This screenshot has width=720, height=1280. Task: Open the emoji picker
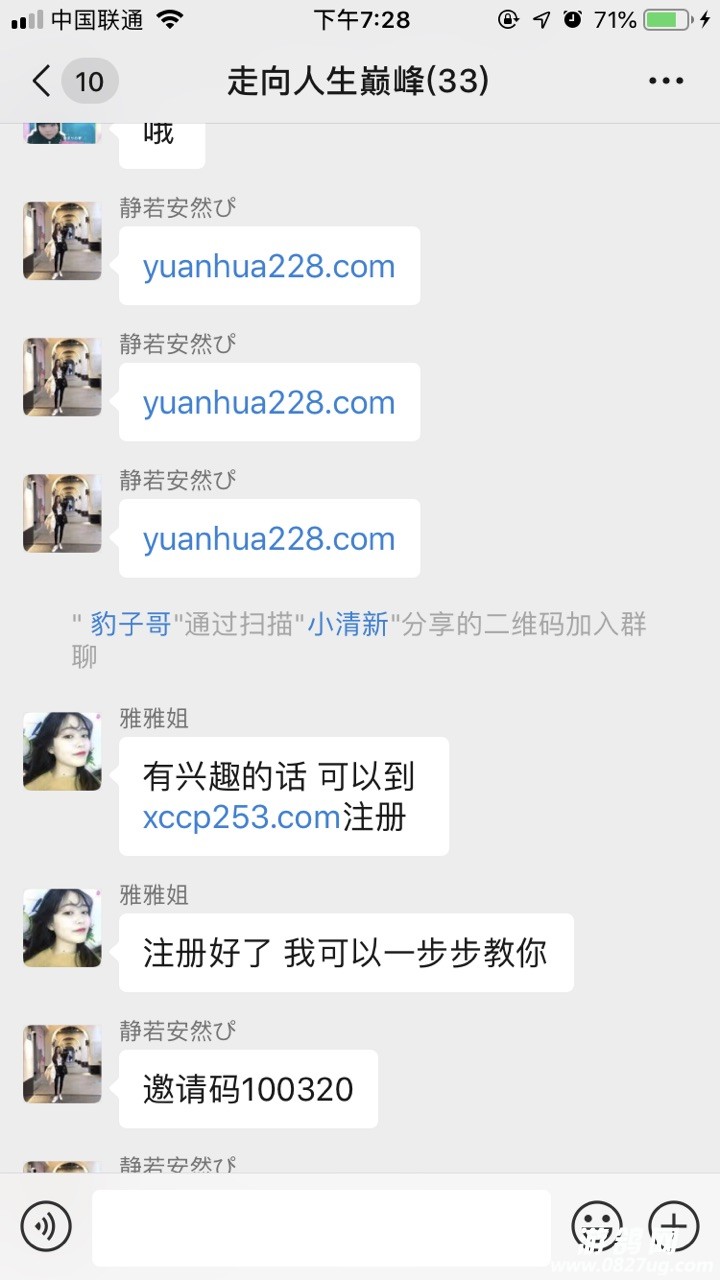[x=596, y=1226]
